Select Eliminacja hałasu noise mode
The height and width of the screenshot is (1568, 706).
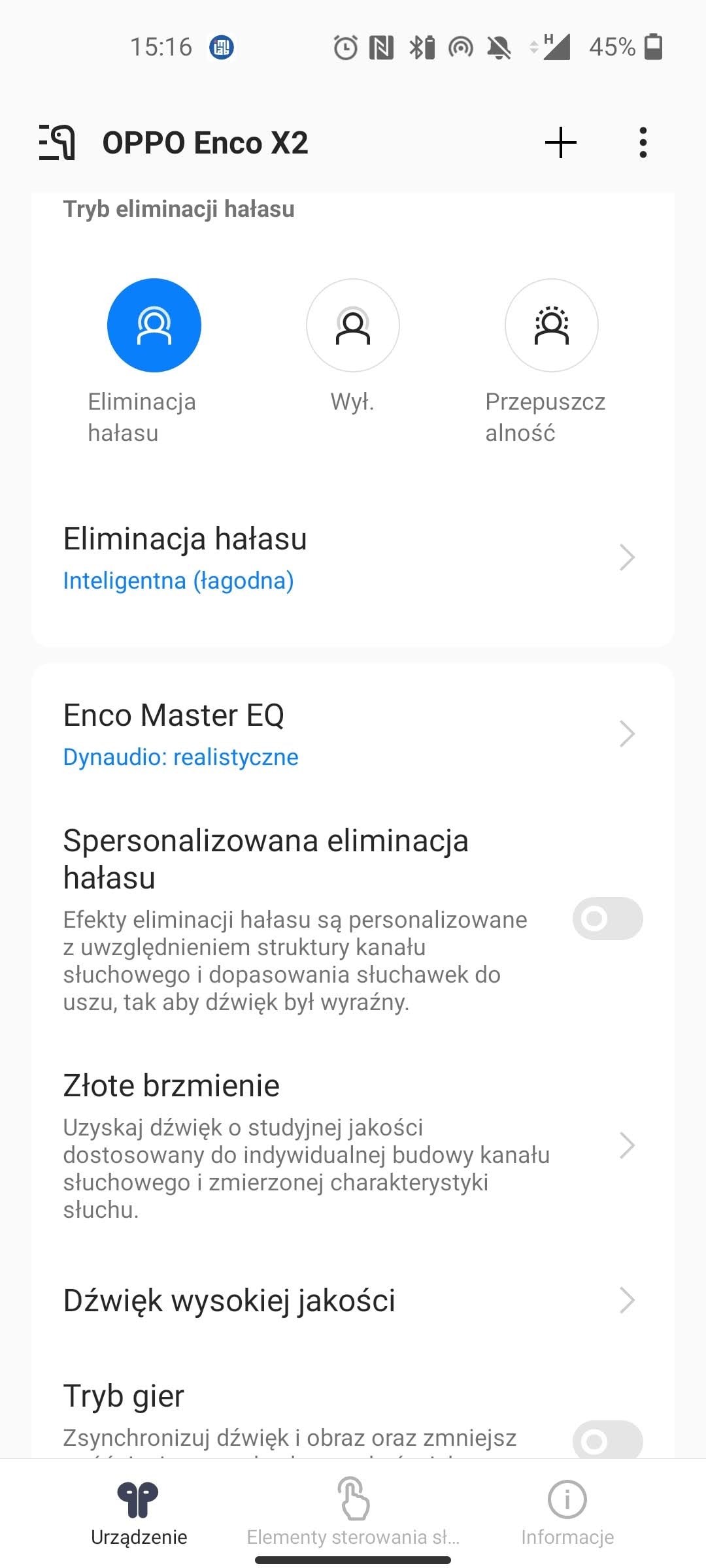tap(154, 325)
